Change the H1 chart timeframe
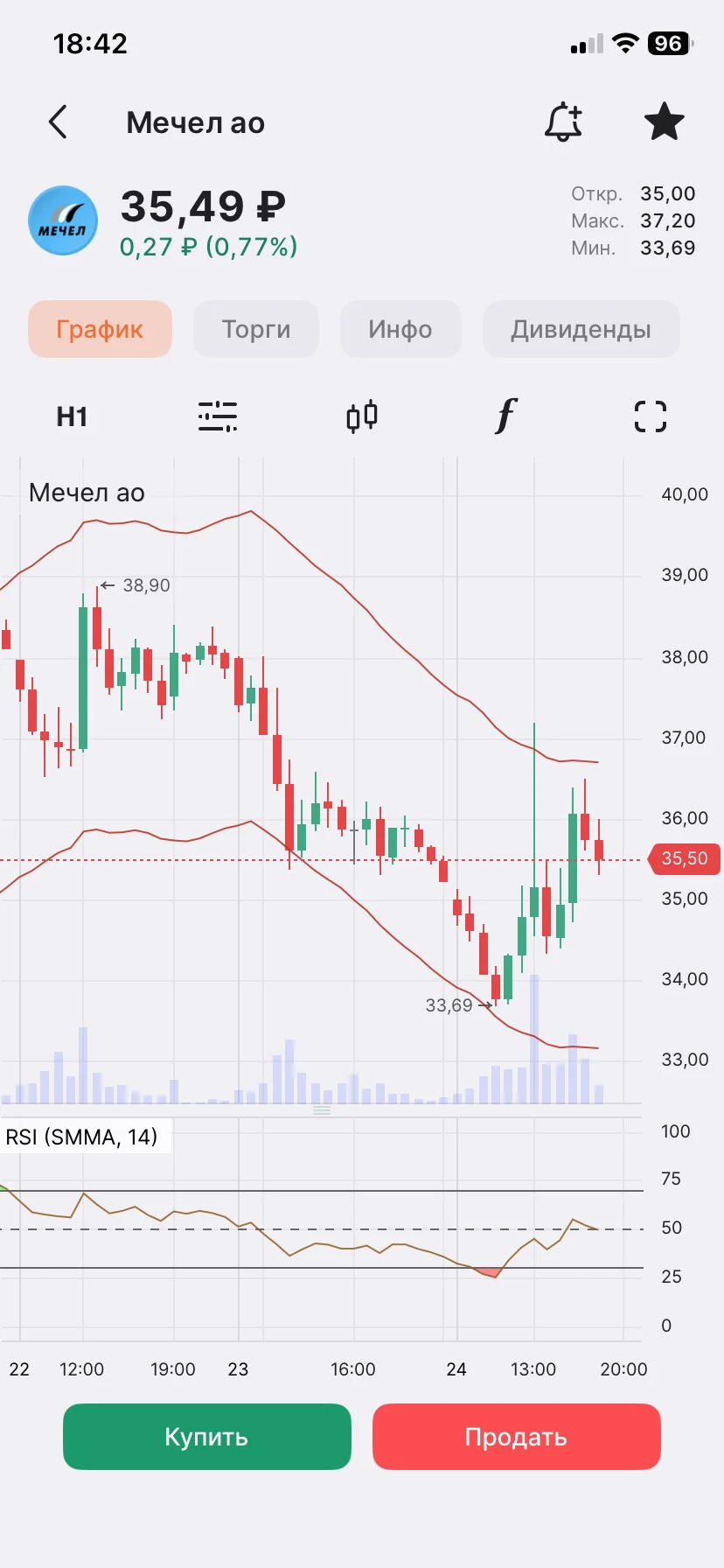 coord(72,416)
